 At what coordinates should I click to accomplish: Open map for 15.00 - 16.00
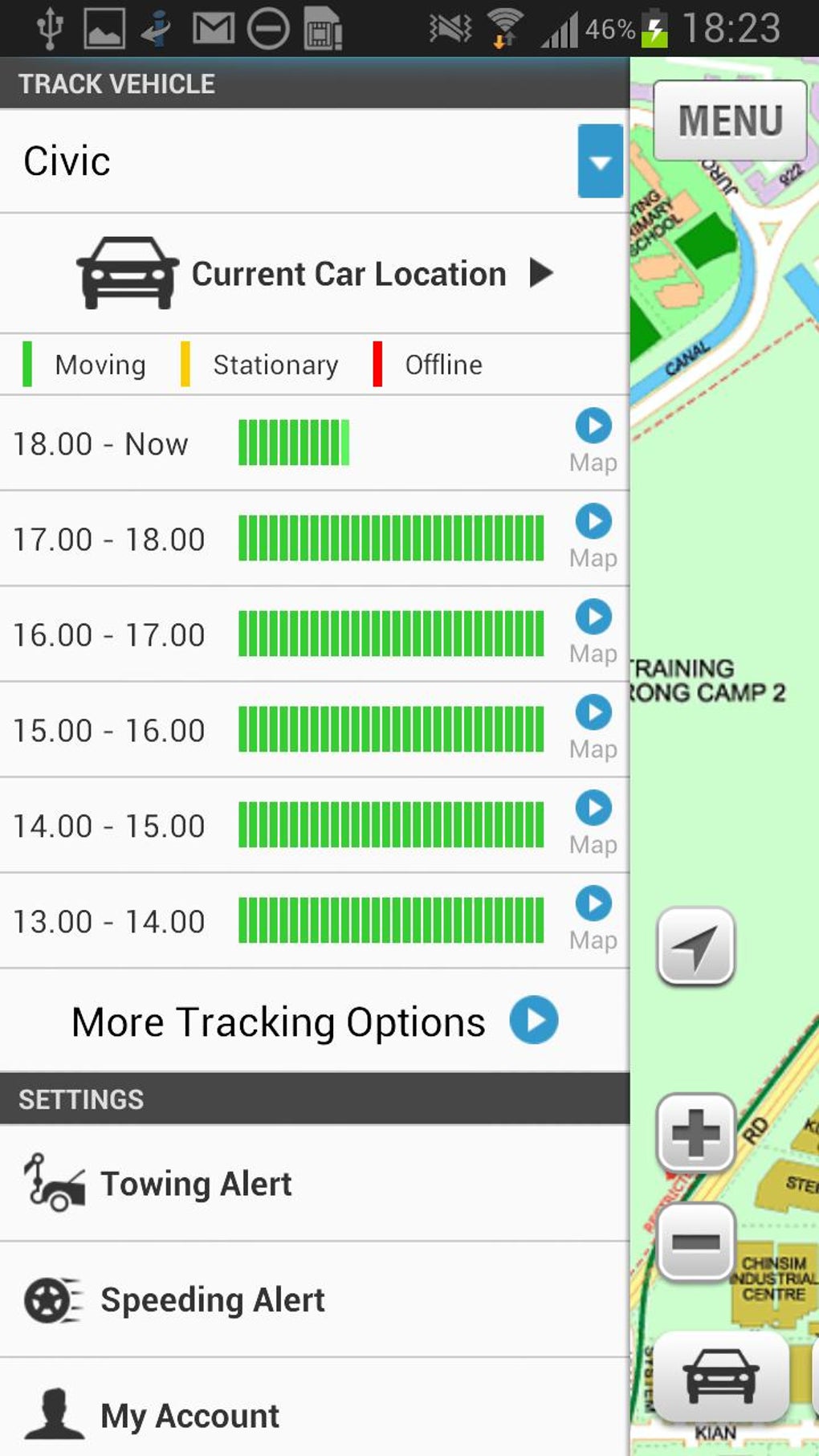point(593,728)
